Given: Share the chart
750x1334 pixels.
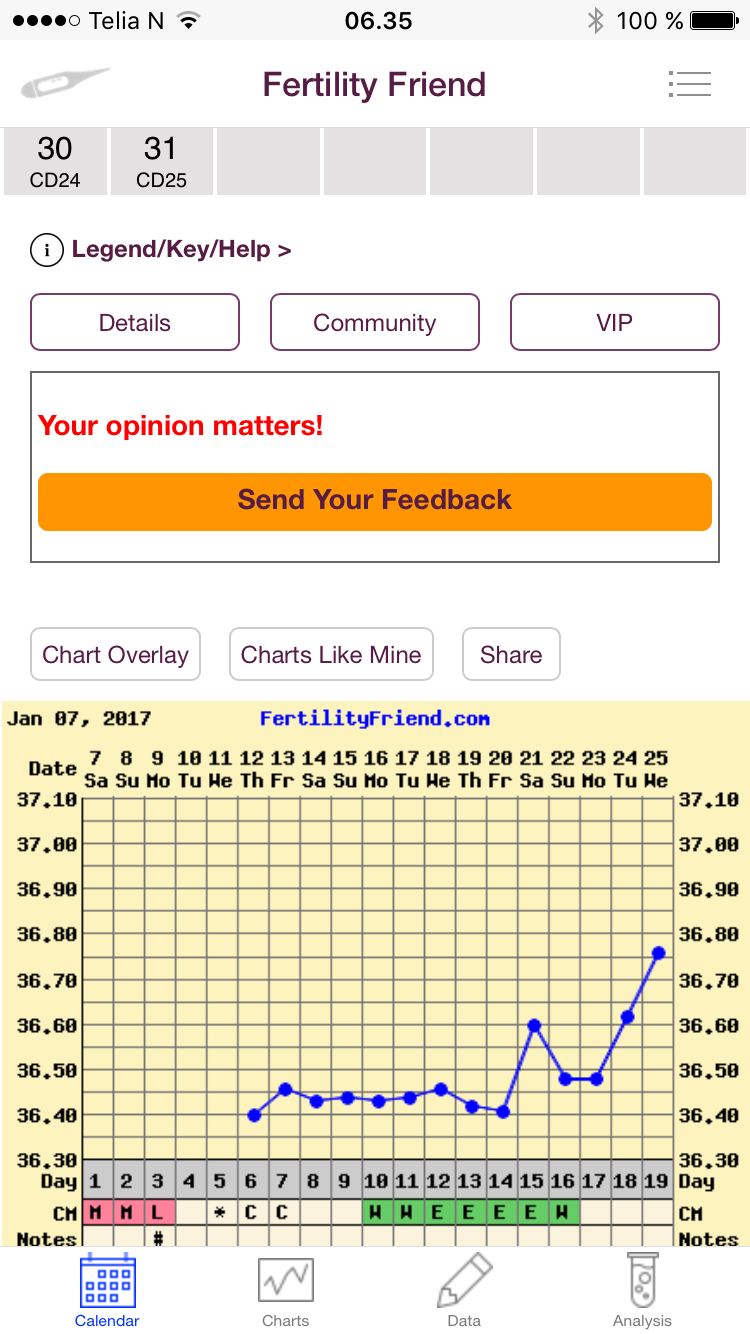Looking at the screenshot, I should (x=511, y=655).
